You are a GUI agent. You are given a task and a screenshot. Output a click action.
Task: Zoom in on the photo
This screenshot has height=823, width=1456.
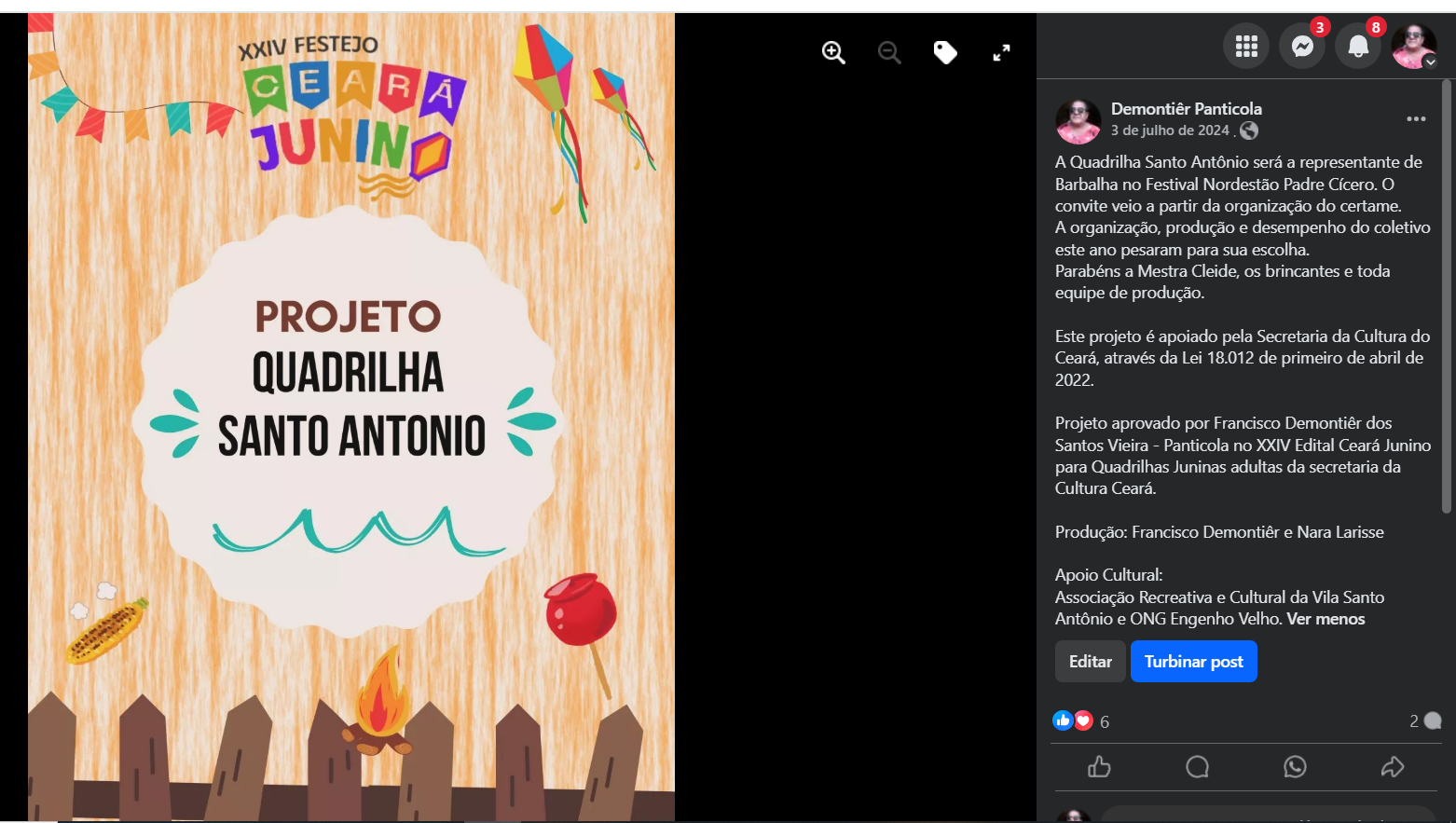833,53
